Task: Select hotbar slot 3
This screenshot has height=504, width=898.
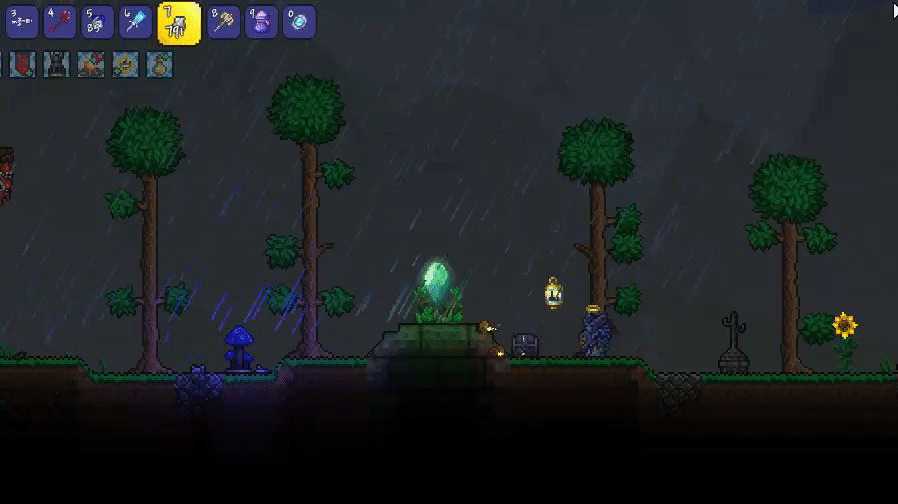Action: click(22, 20)
